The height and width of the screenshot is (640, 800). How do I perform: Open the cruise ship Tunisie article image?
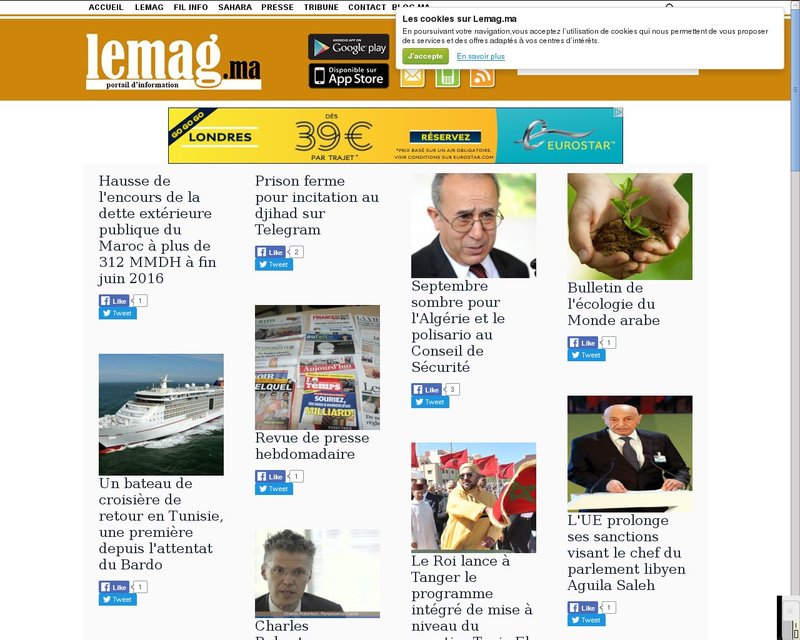click(x=161, y=414)
